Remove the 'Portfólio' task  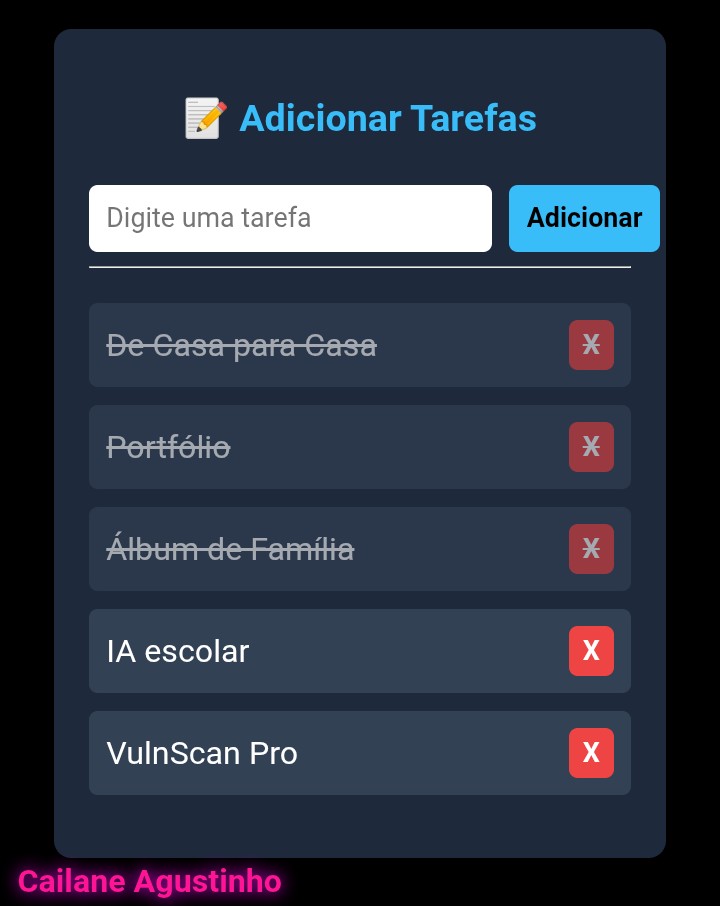(591, 447)
